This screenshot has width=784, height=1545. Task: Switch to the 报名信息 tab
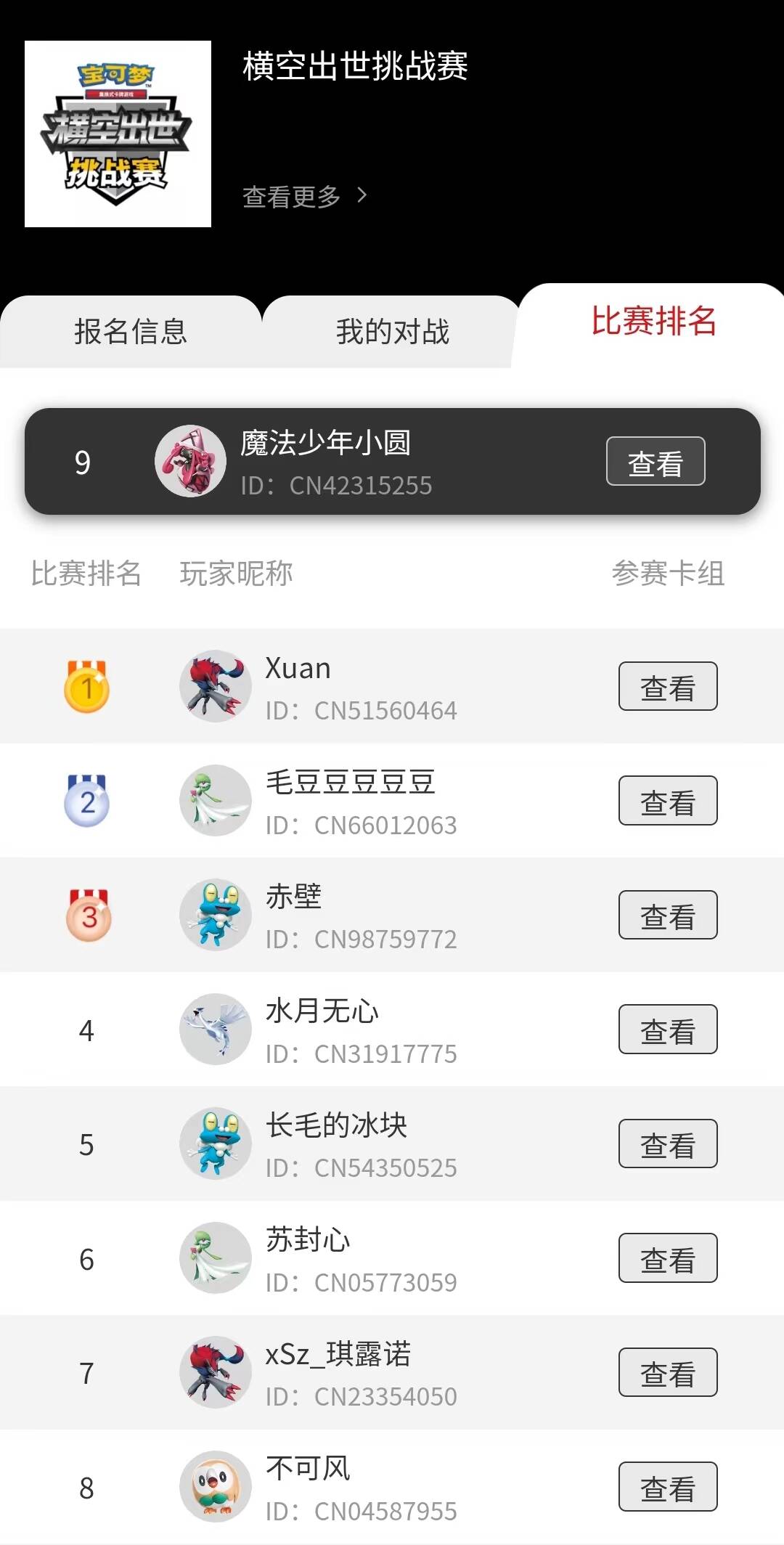pos(131,331)
